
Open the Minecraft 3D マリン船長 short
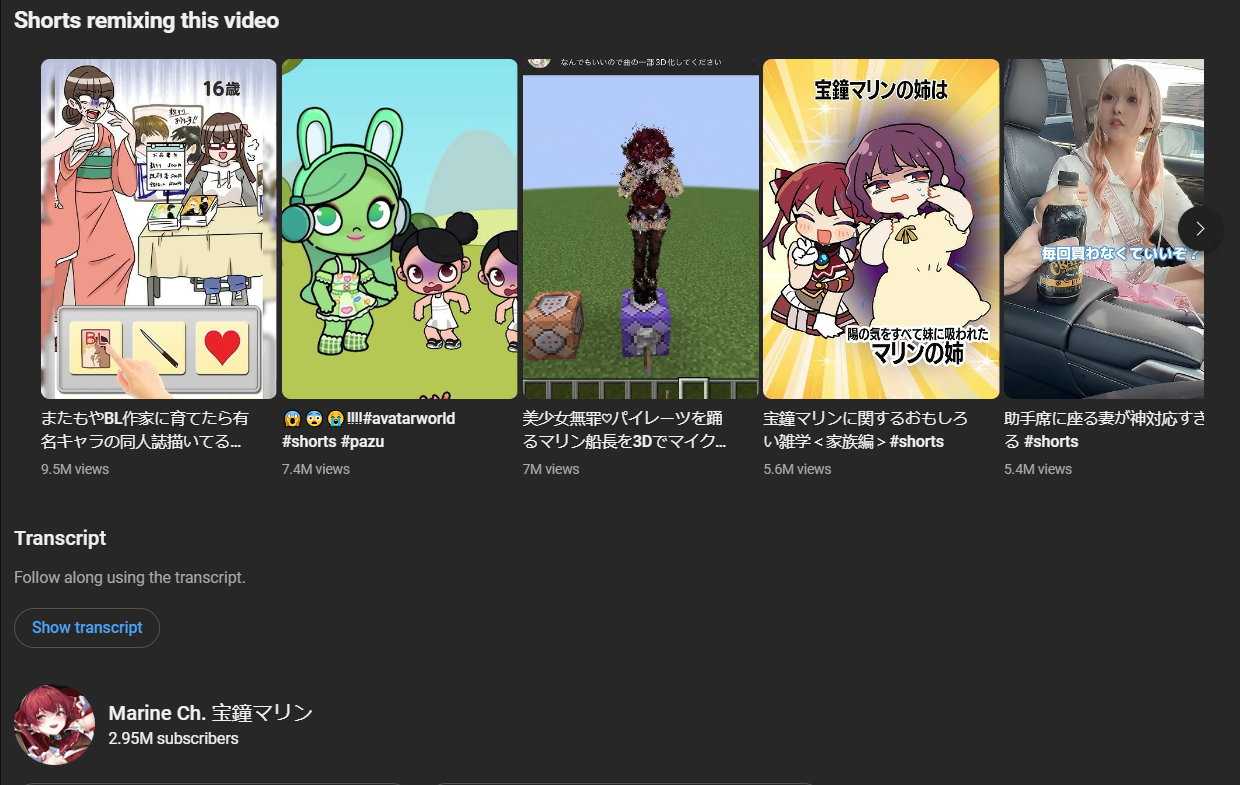tap(640, 229)
